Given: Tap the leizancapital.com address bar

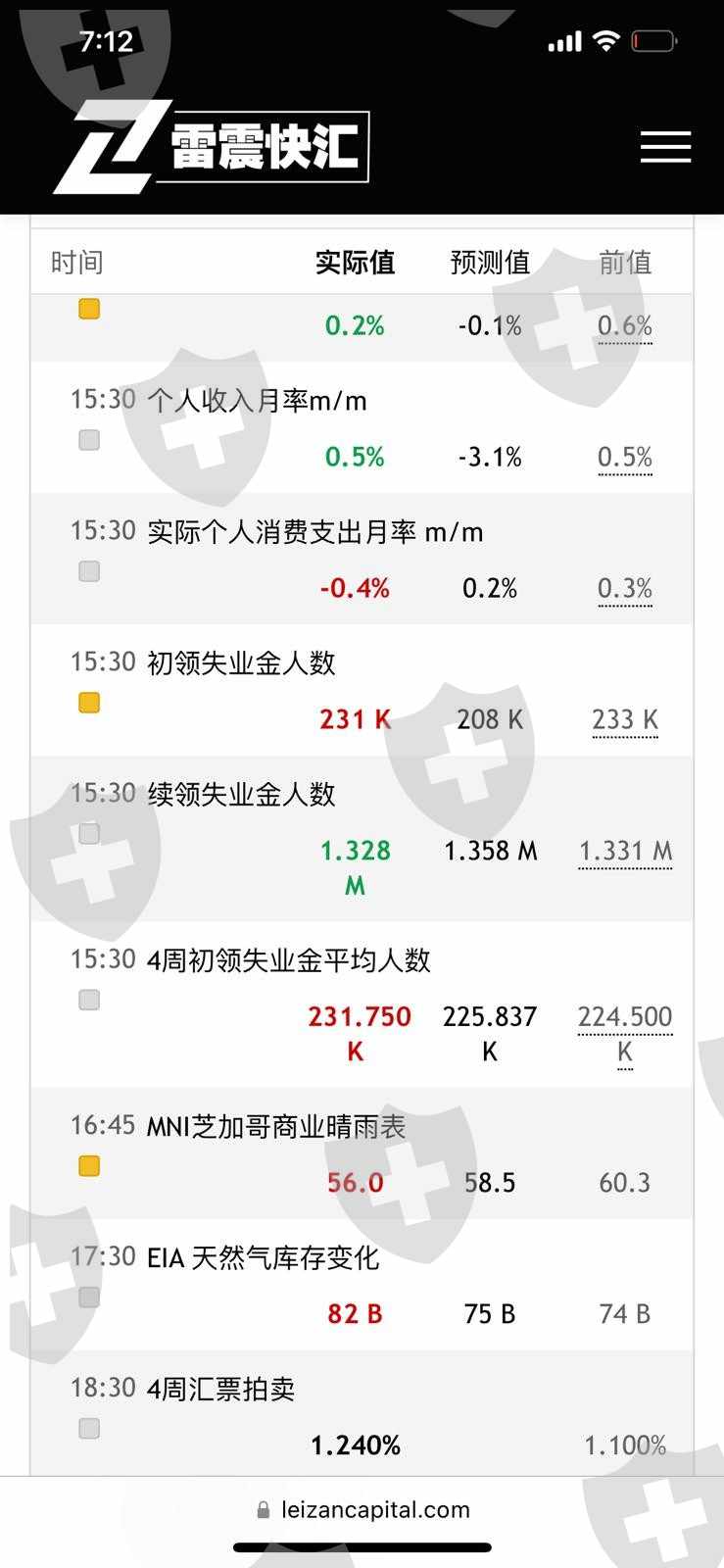Looking at the screenshot, I should click(362, 1510).
